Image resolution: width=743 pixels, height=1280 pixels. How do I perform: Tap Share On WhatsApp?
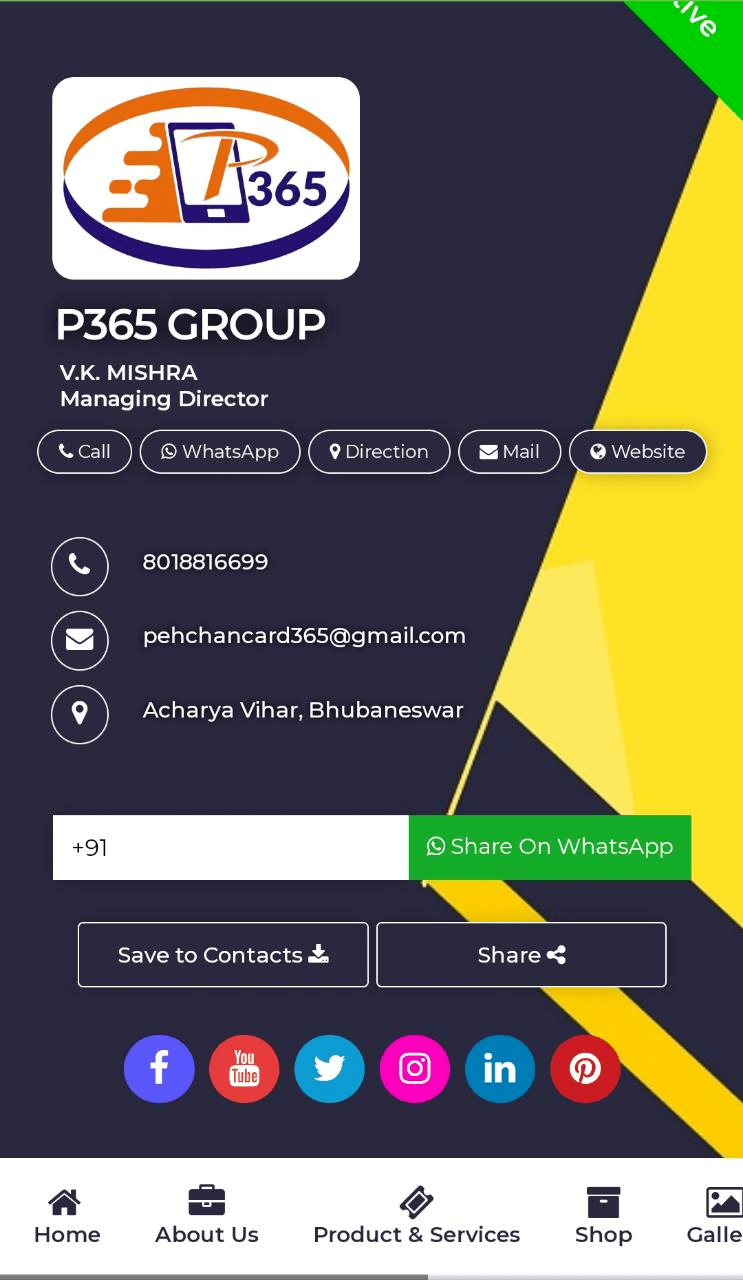coord(550,848)
